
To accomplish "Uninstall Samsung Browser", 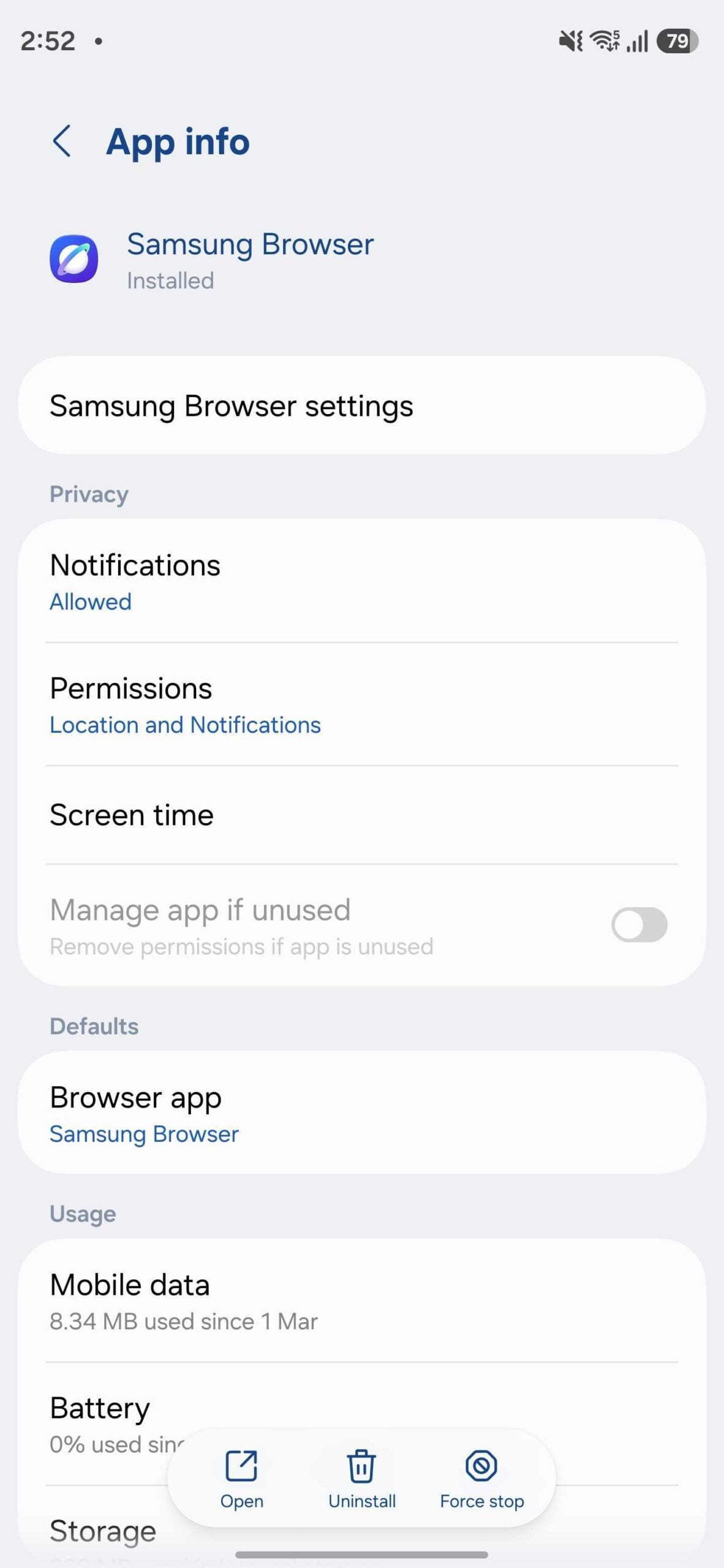I will click(361, 1478).
